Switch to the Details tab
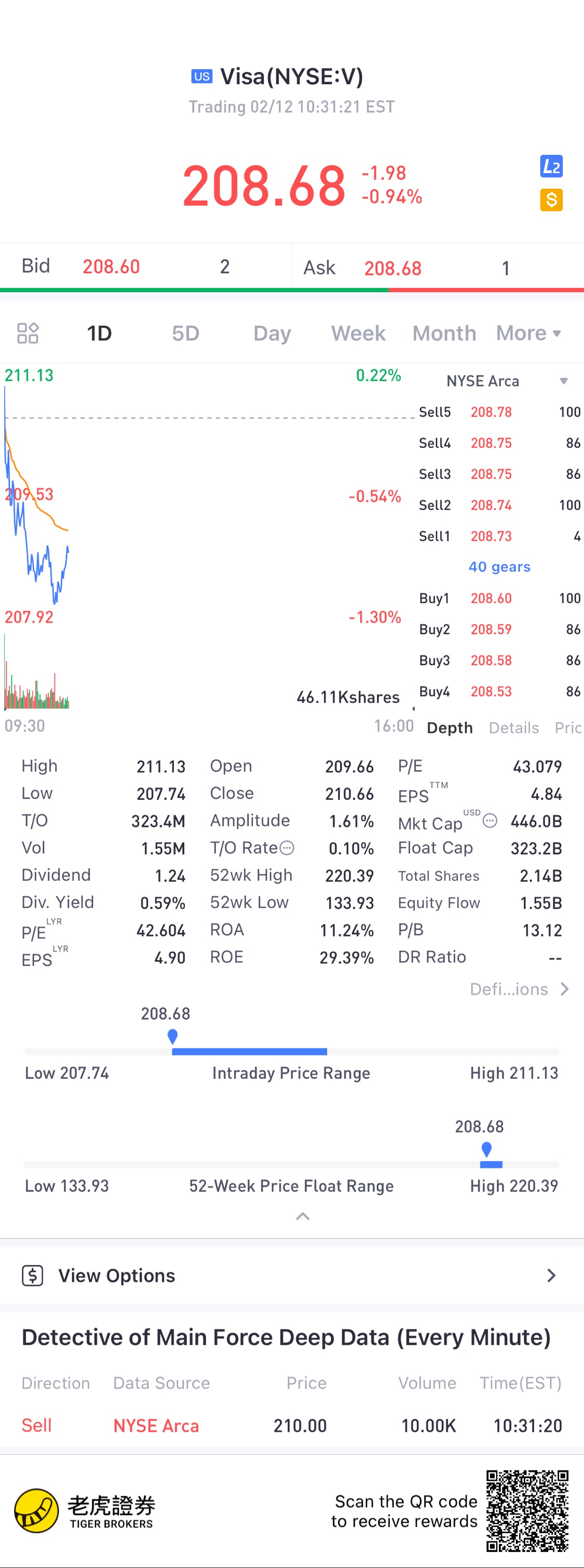 coord(514,728)
